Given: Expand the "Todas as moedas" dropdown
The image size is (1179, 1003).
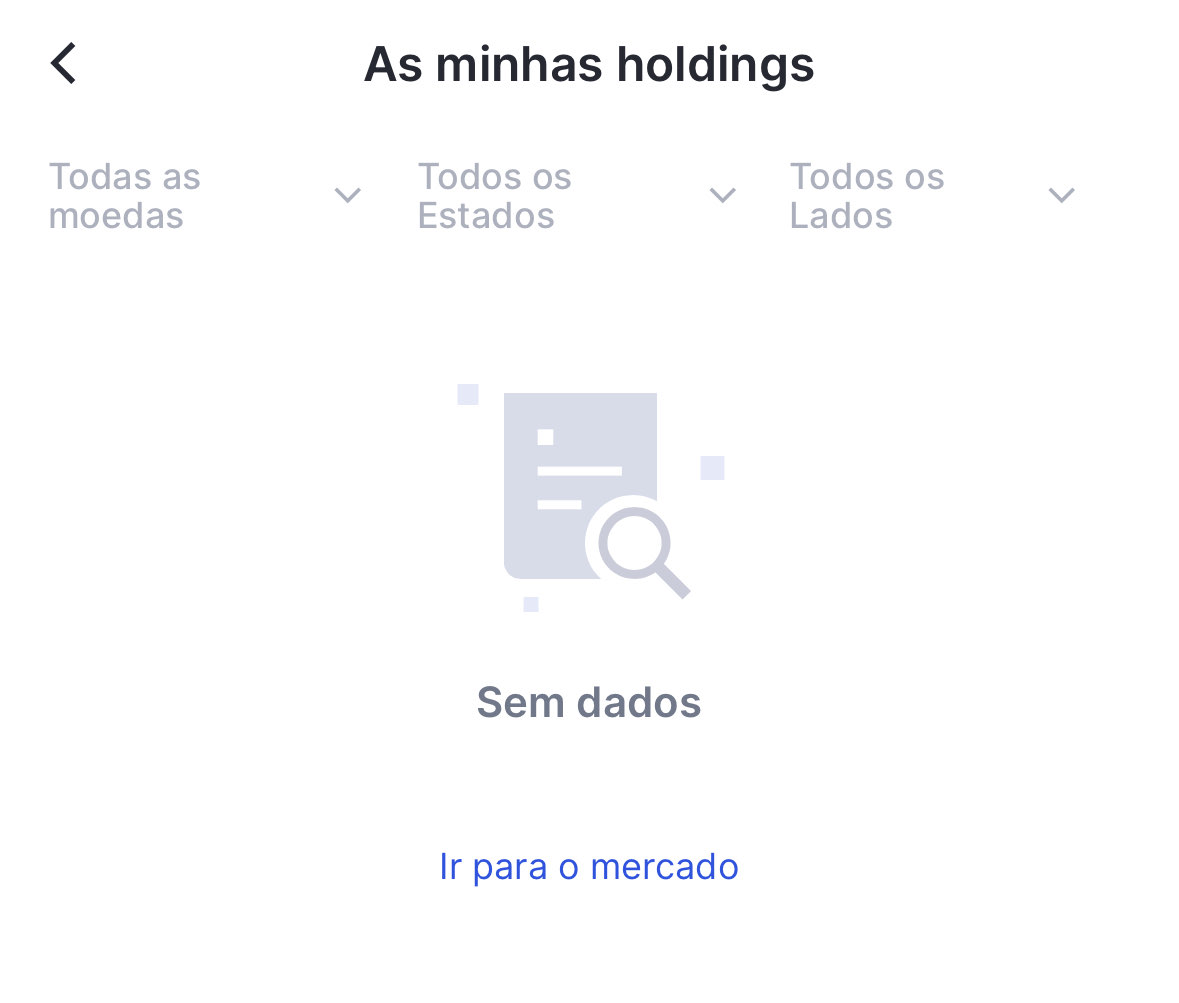Looking at the screenshot, I should [204, 196].
